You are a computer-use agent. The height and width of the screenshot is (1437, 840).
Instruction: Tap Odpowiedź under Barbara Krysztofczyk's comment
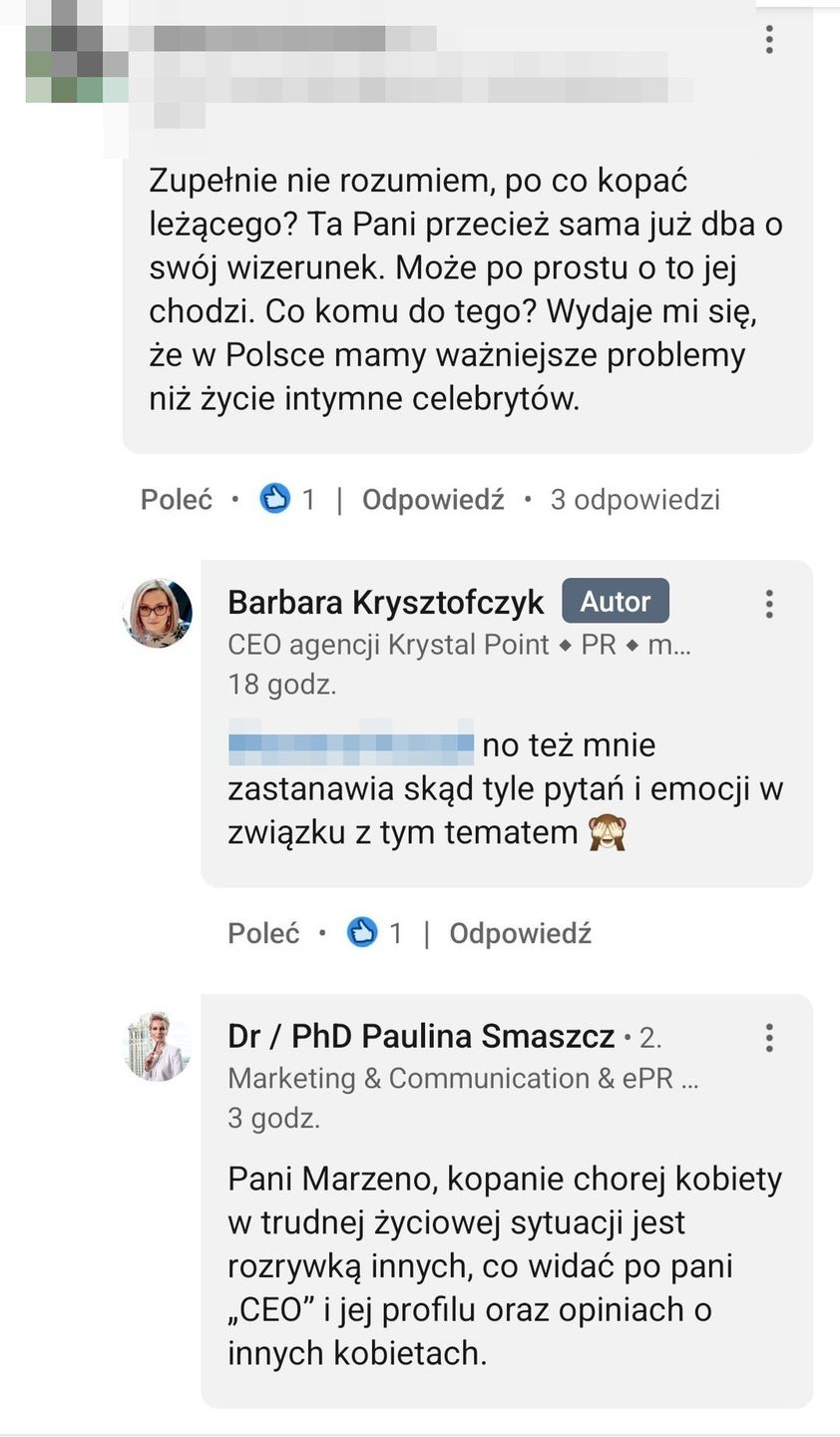click(x=520, y=933)
